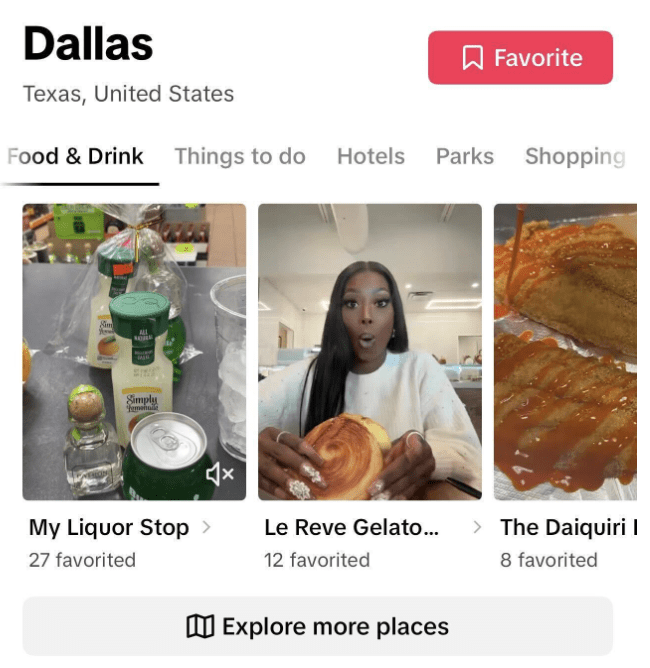Open the Hotels tab
650x668 pixels.
pos(371,157)
